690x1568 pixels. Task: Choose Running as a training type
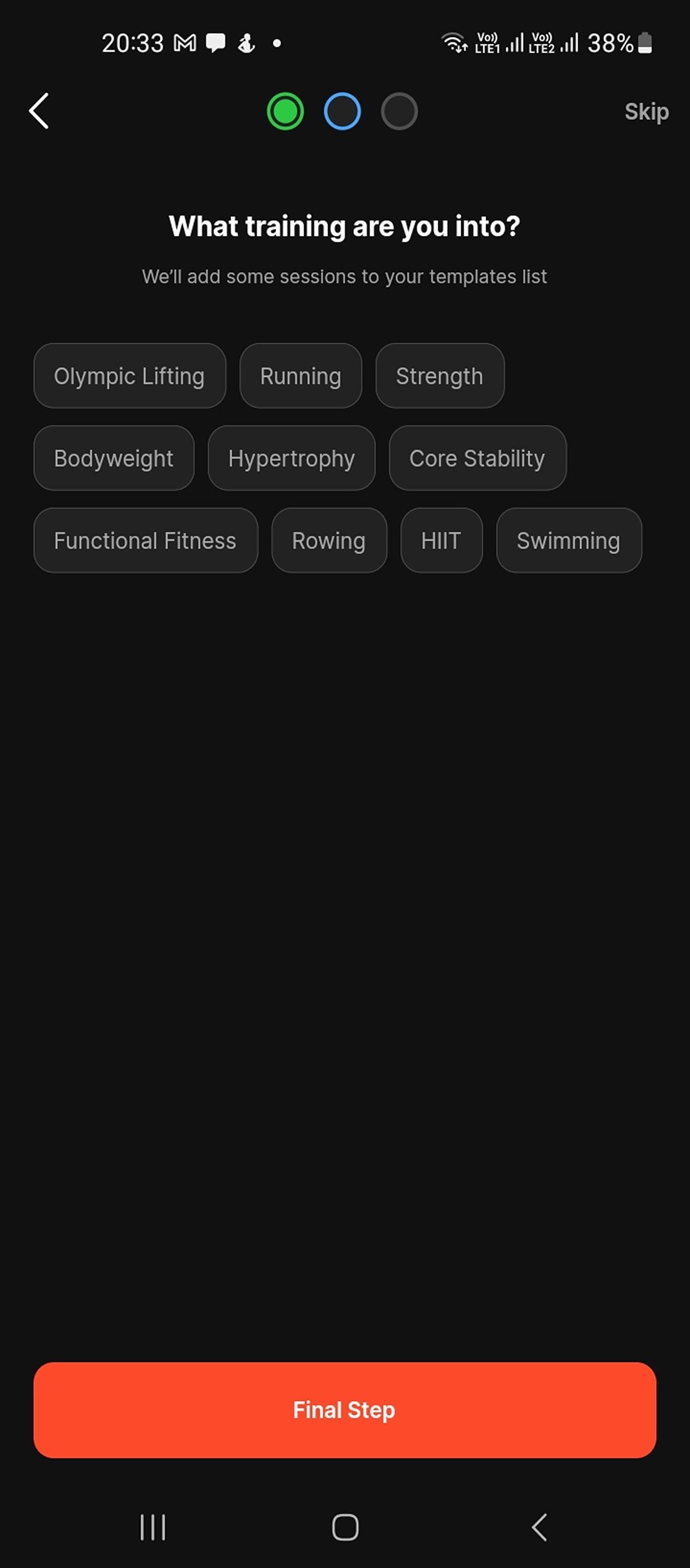(x=300, y=376)
